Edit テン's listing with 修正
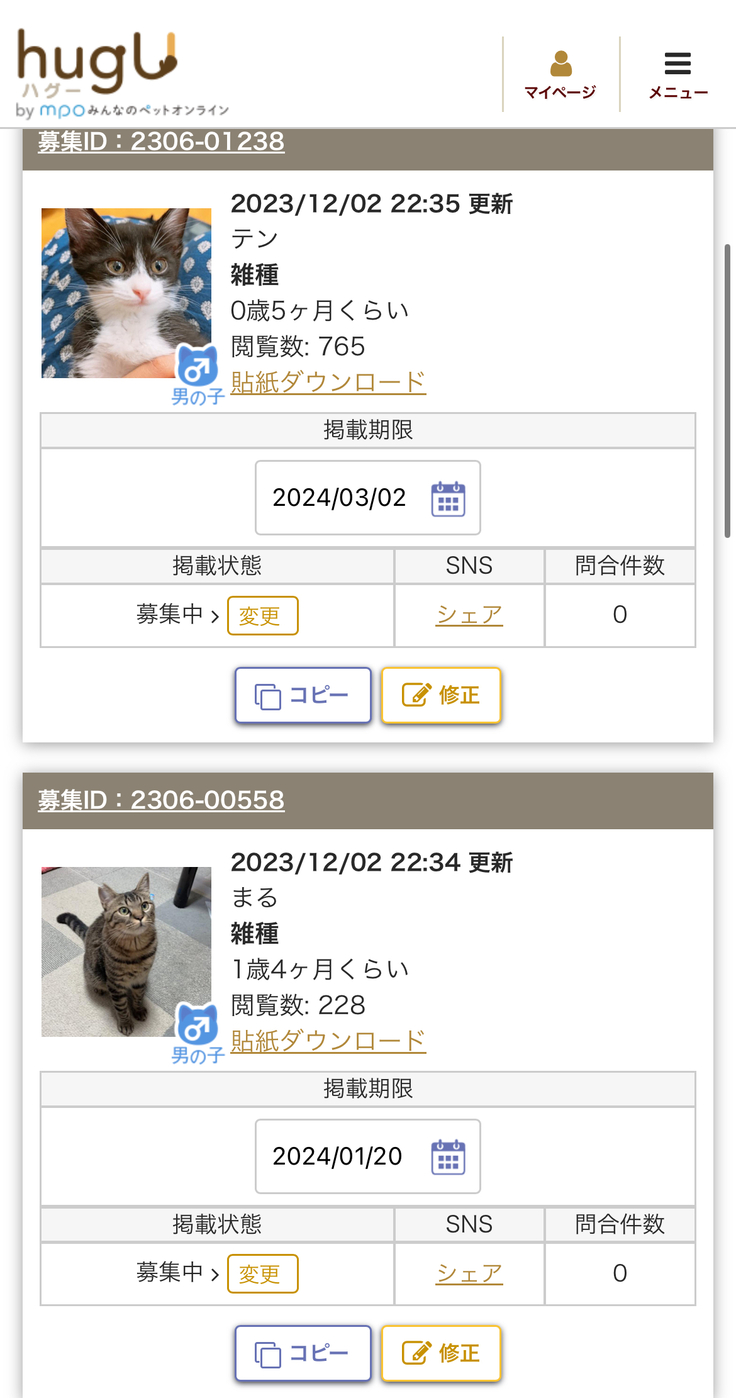 tap(441, 695)
